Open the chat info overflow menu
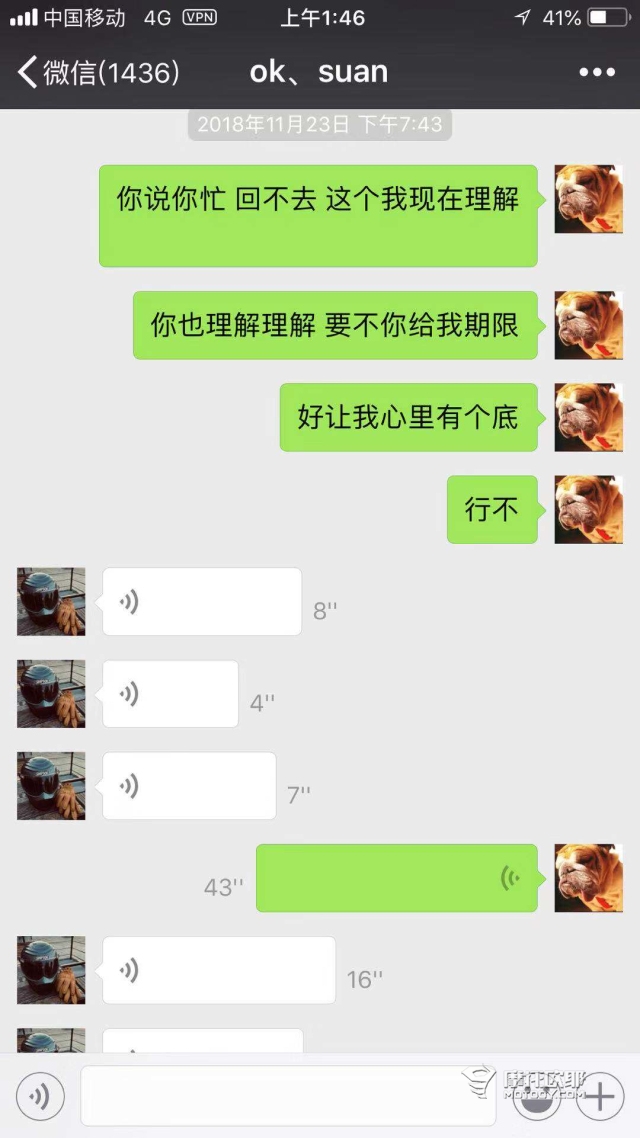 [597, 72]
